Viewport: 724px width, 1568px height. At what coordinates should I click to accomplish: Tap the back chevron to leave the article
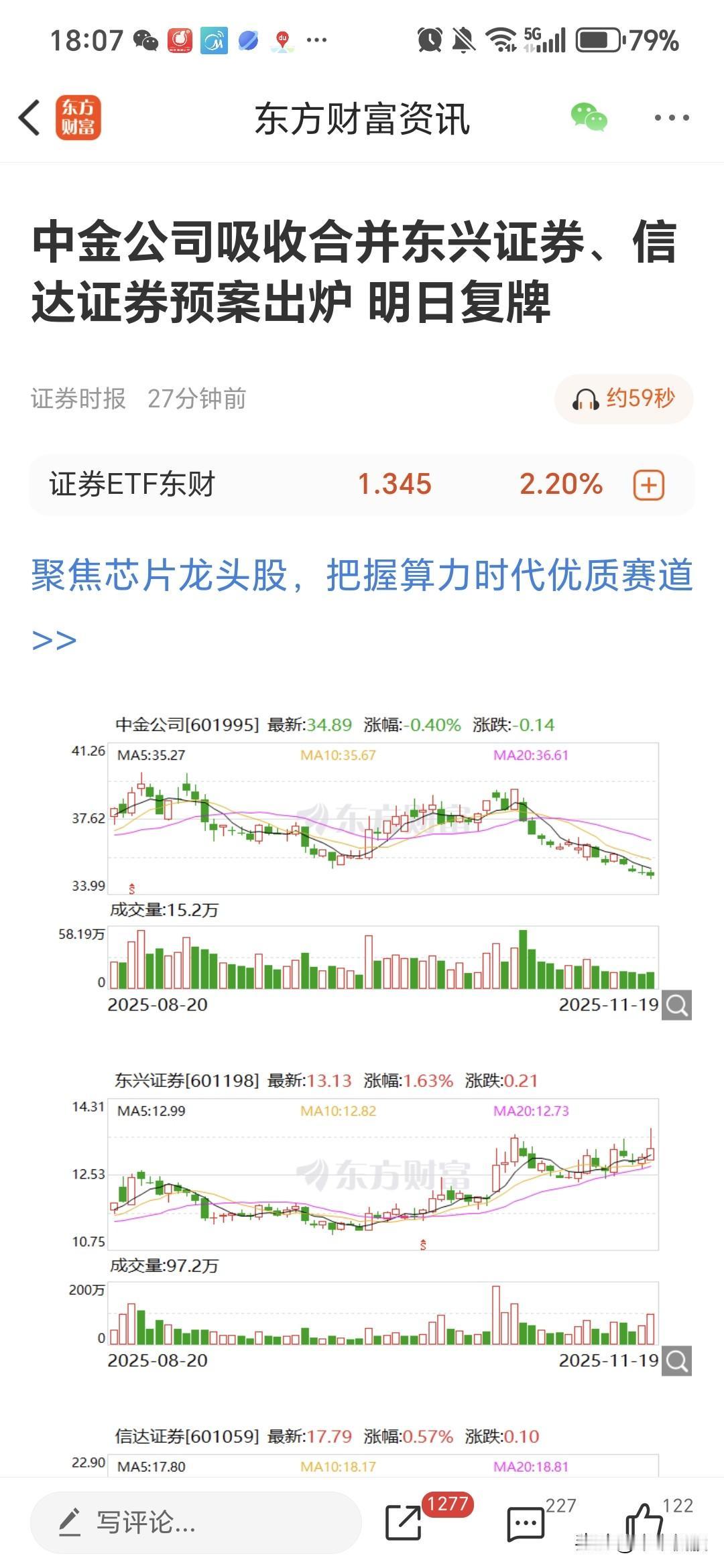(x=29, y=117)
